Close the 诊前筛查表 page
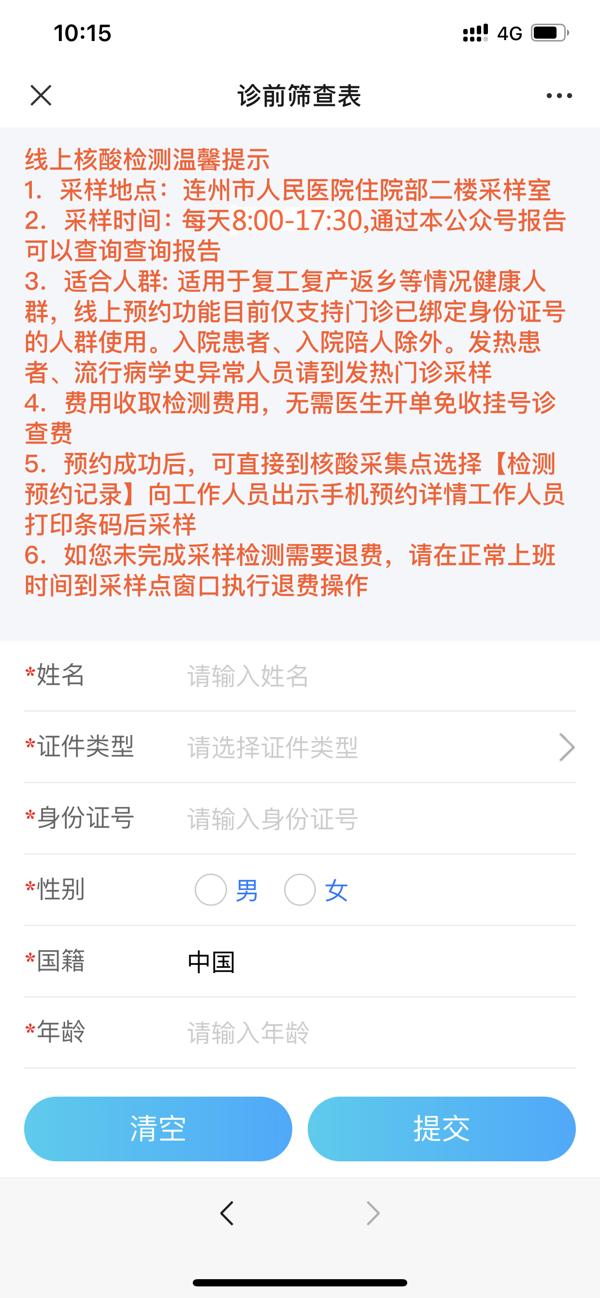Viewport: 600px width, 1298px height. (40, 95)
